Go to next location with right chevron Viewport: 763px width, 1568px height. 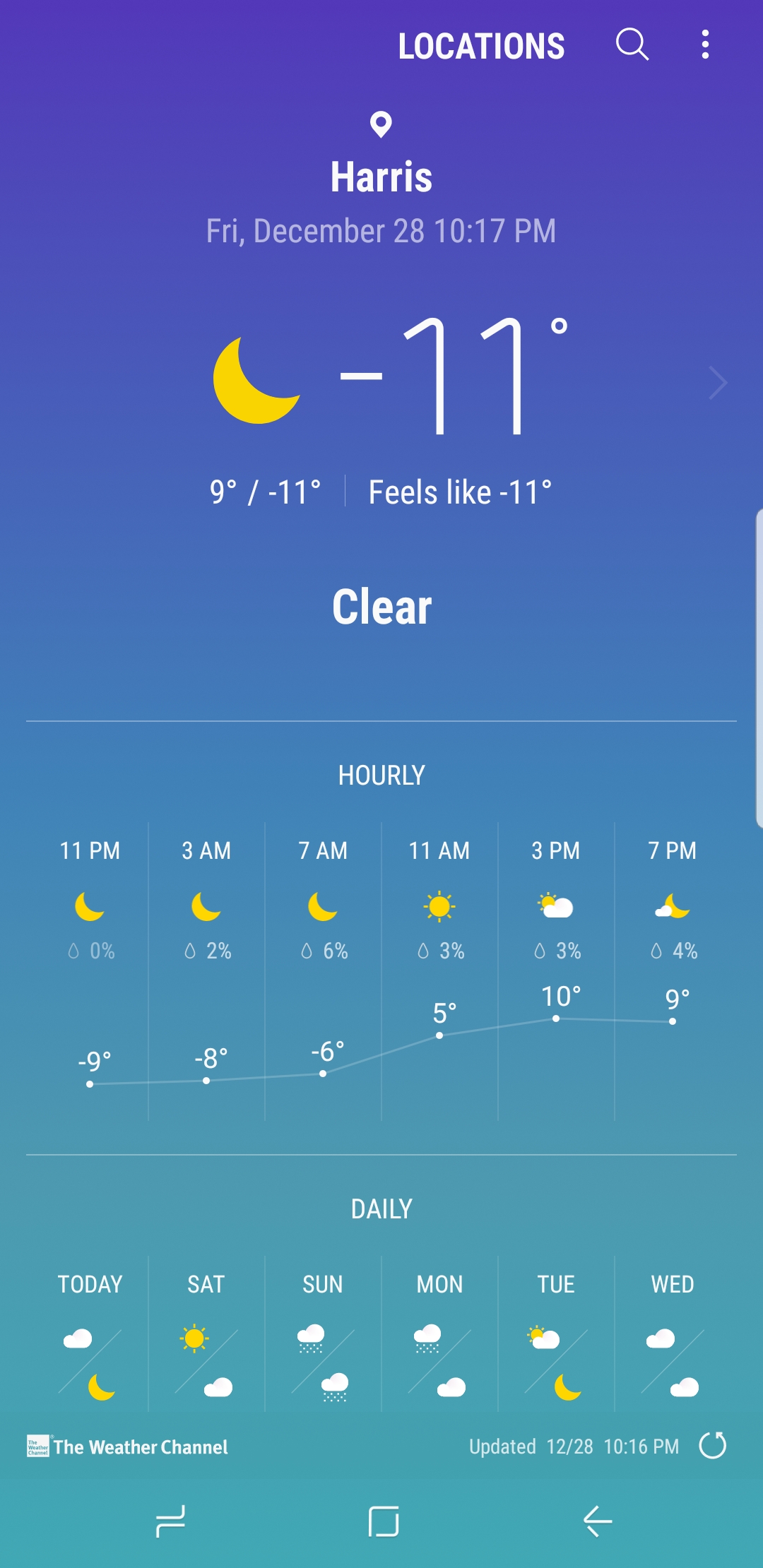click(718, 384)
